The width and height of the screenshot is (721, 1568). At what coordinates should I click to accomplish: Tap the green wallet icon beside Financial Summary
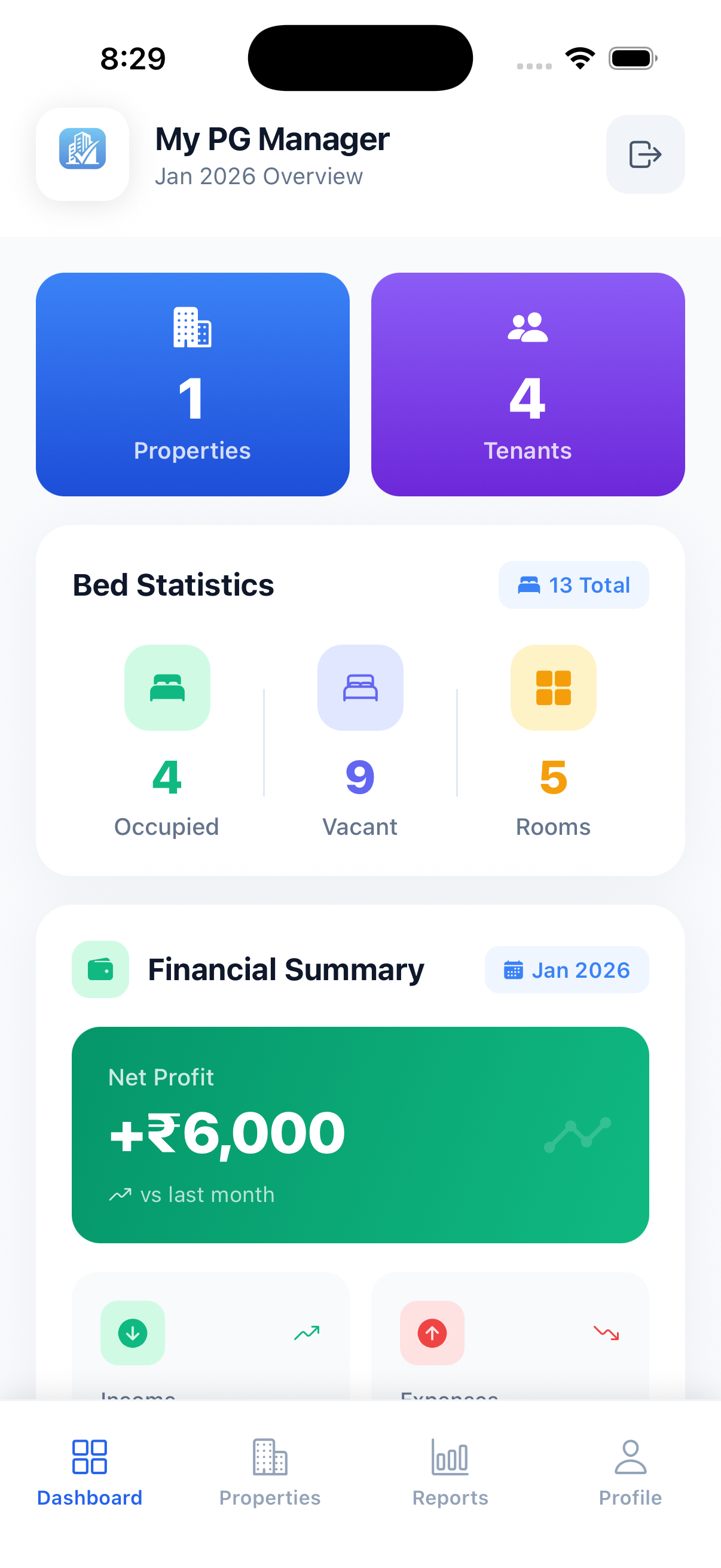coord(100,969)
